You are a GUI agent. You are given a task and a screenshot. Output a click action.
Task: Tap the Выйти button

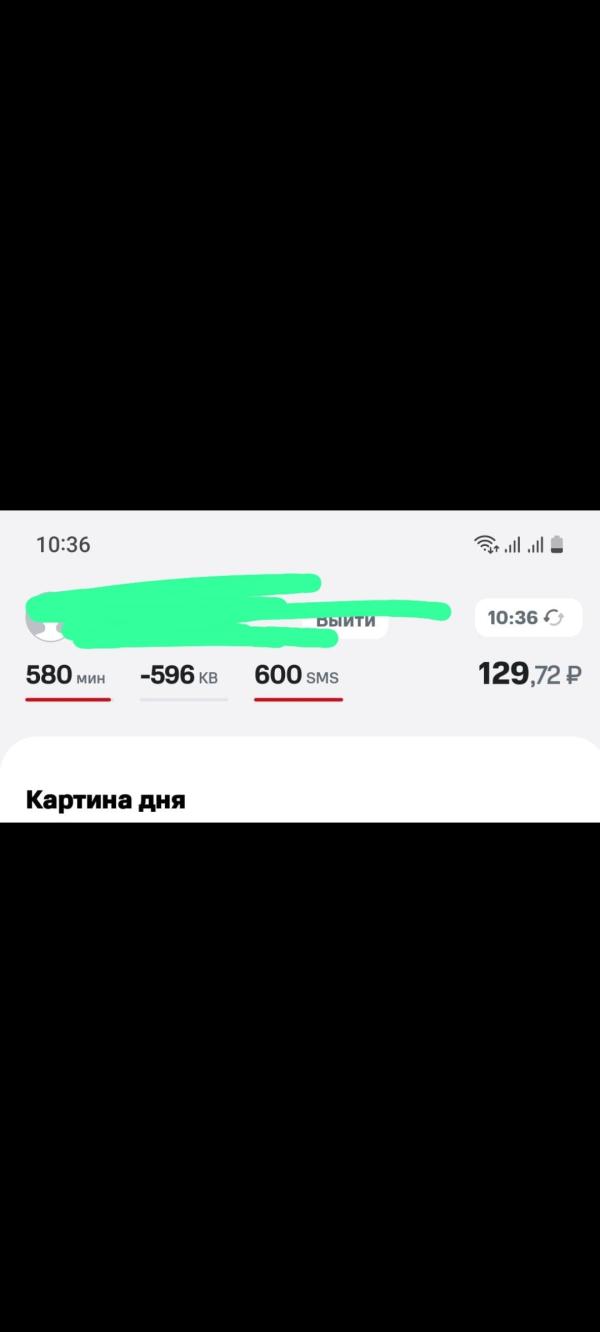(x=346, y=621)
